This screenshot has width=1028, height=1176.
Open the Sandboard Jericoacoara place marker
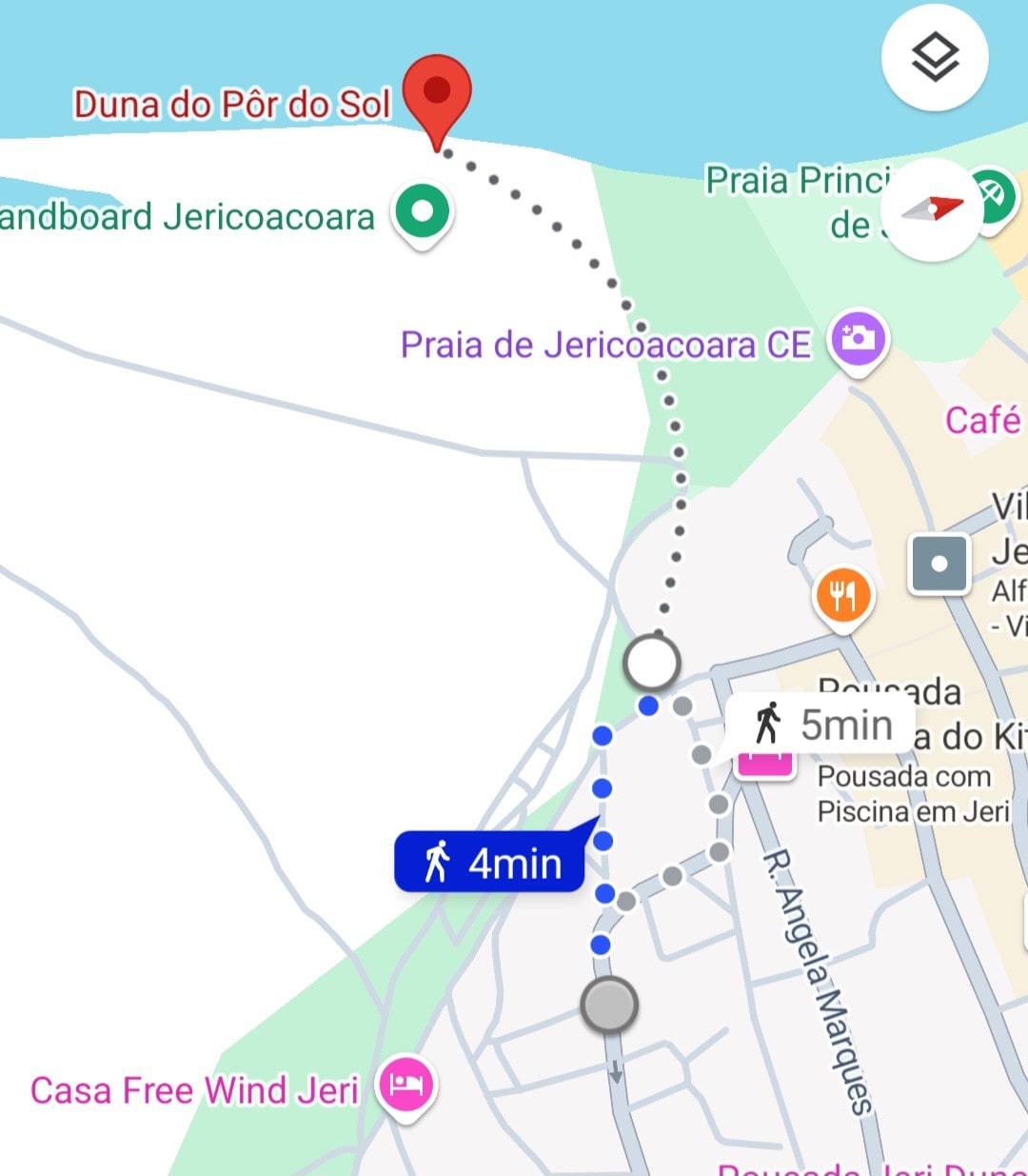click(424, 211)
